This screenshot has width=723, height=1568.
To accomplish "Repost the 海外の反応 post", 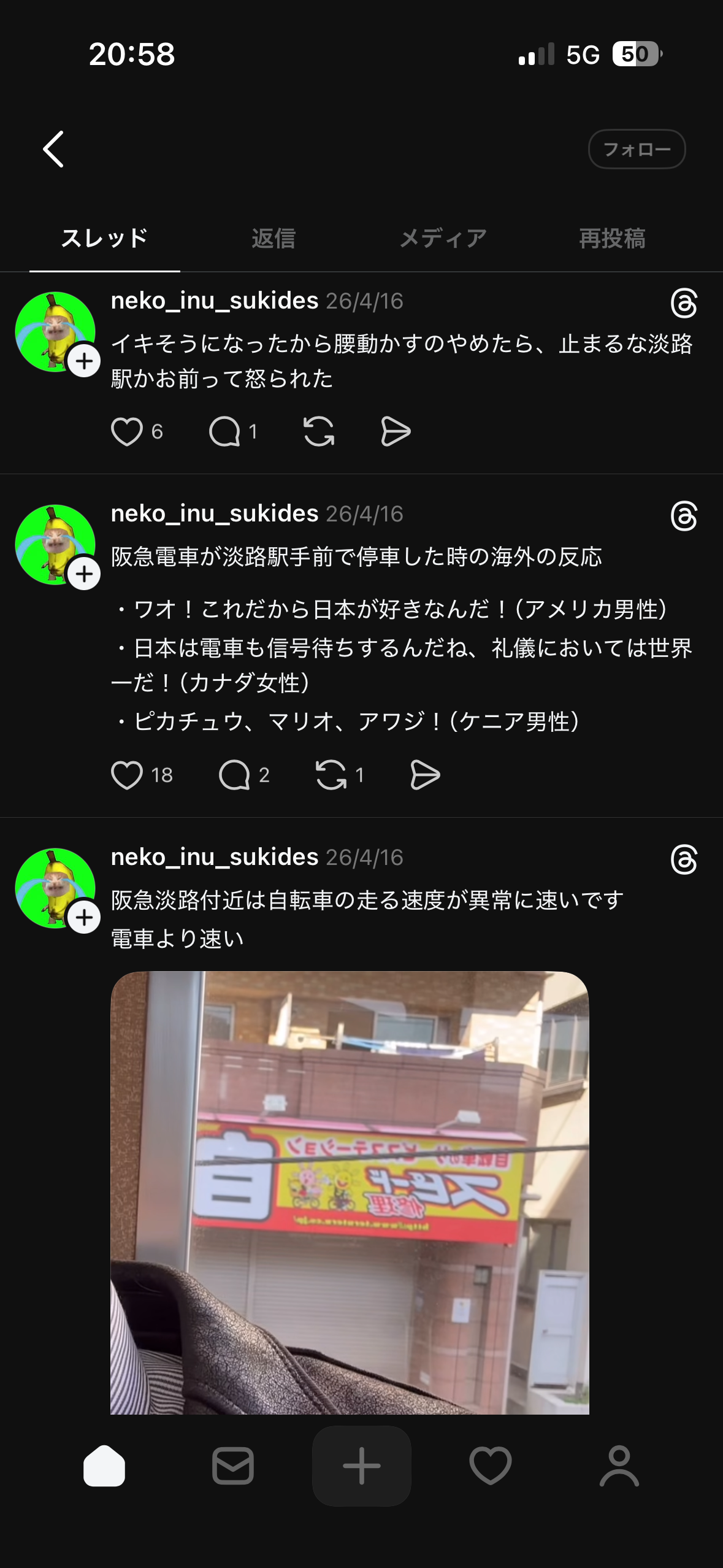I will tap(331, 775).
